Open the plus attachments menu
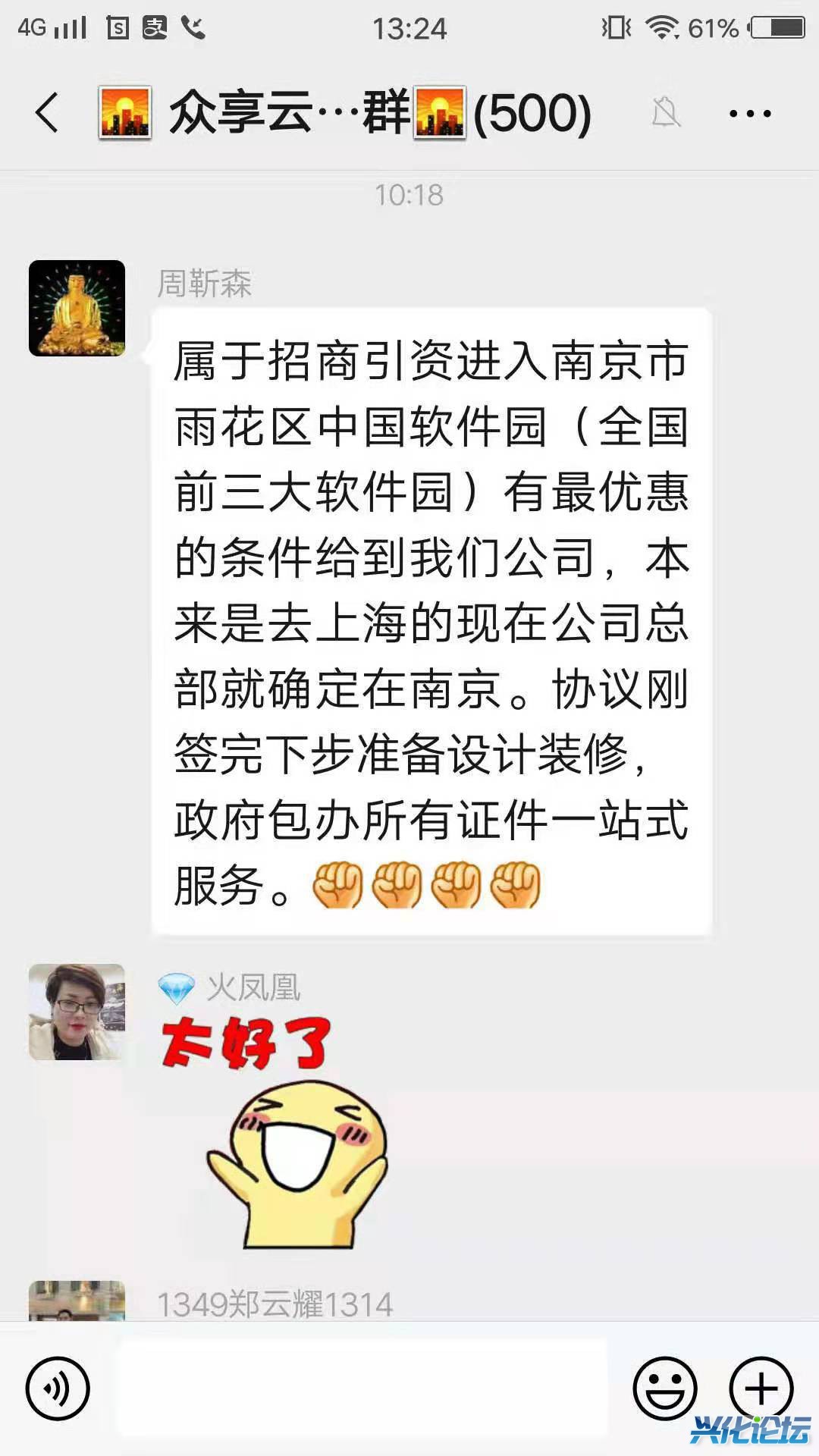 point(761,1389)
